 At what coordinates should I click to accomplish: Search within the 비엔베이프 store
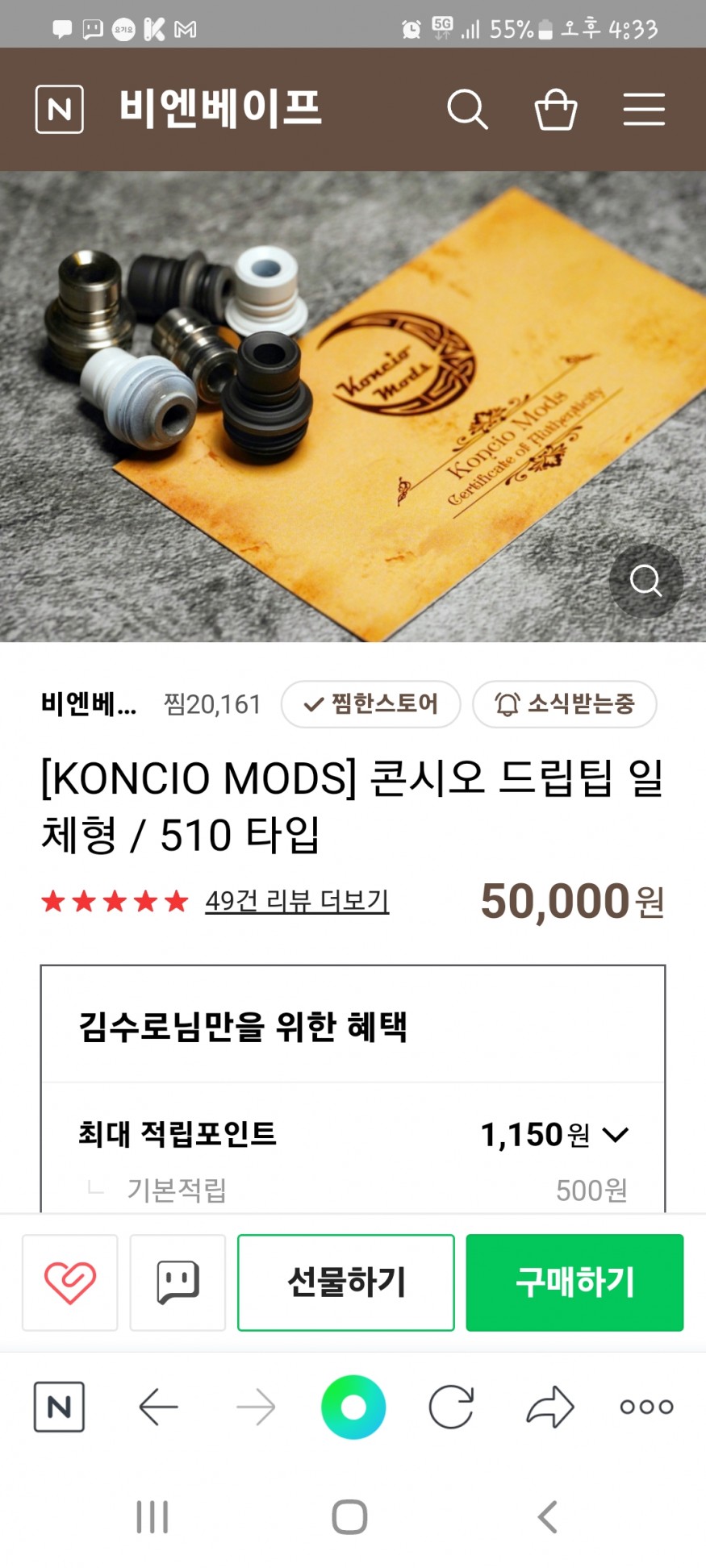[467, 109]
